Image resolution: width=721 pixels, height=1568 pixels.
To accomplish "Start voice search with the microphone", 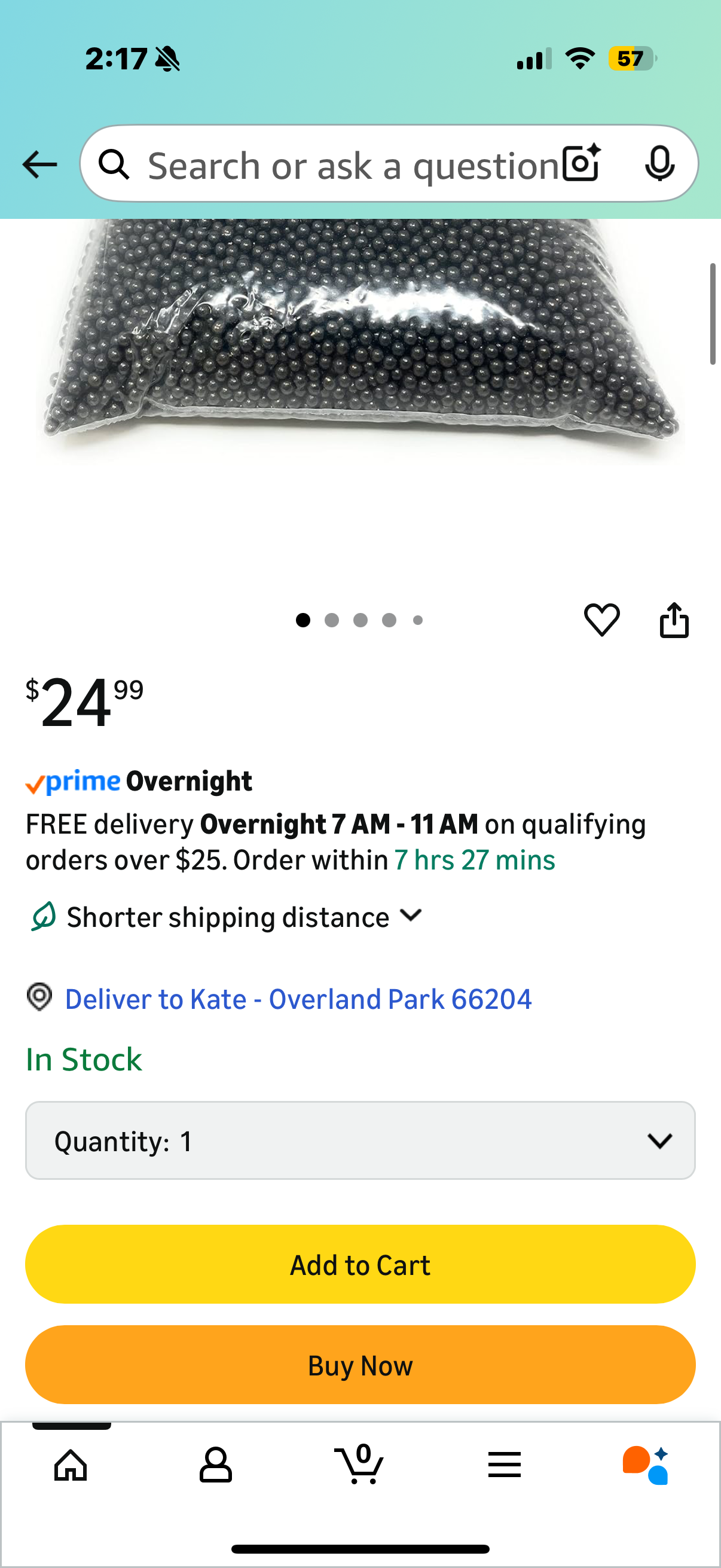I will (659, 163).
